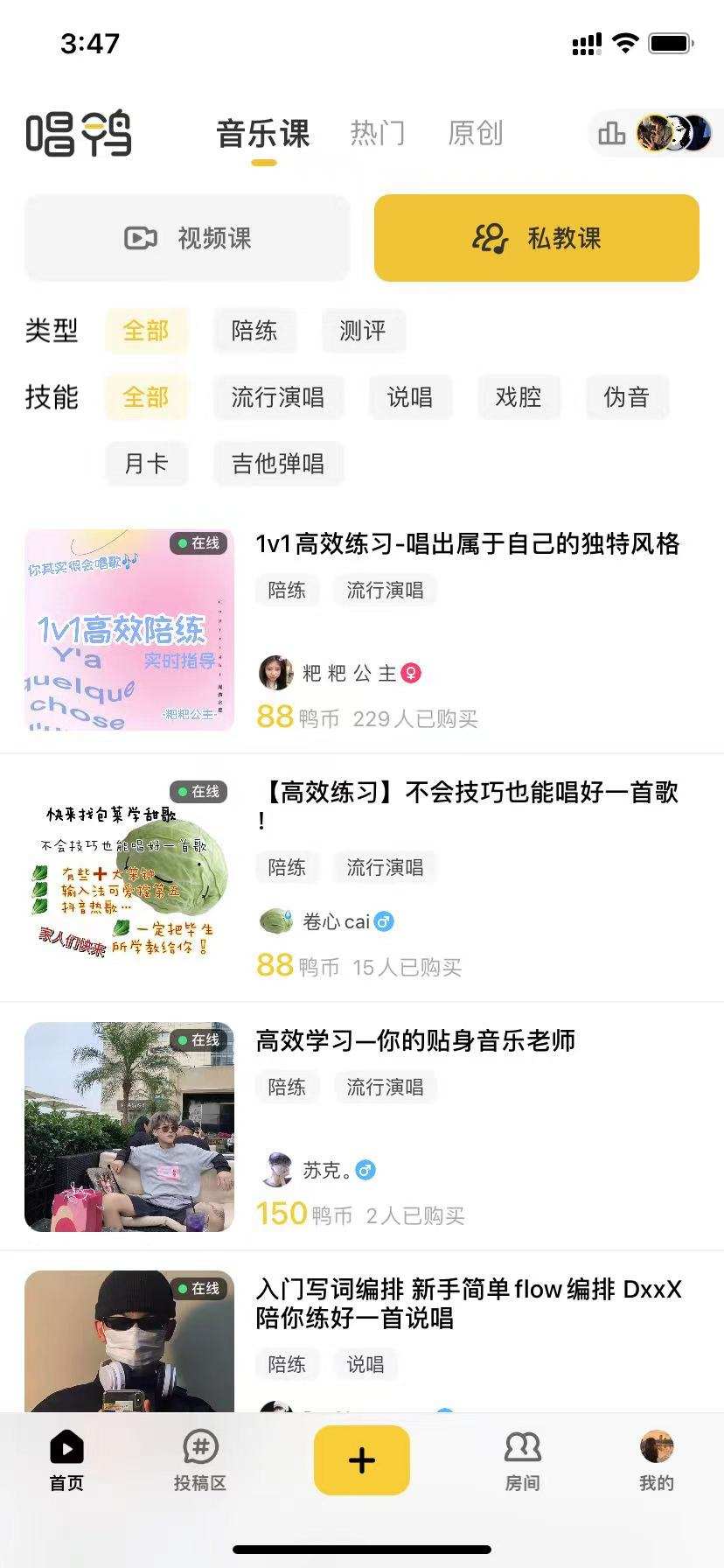Go to the 投稿区 tab
Image resolution: width=724 pixels, height=1568 pixels.
pos(200,1459)
